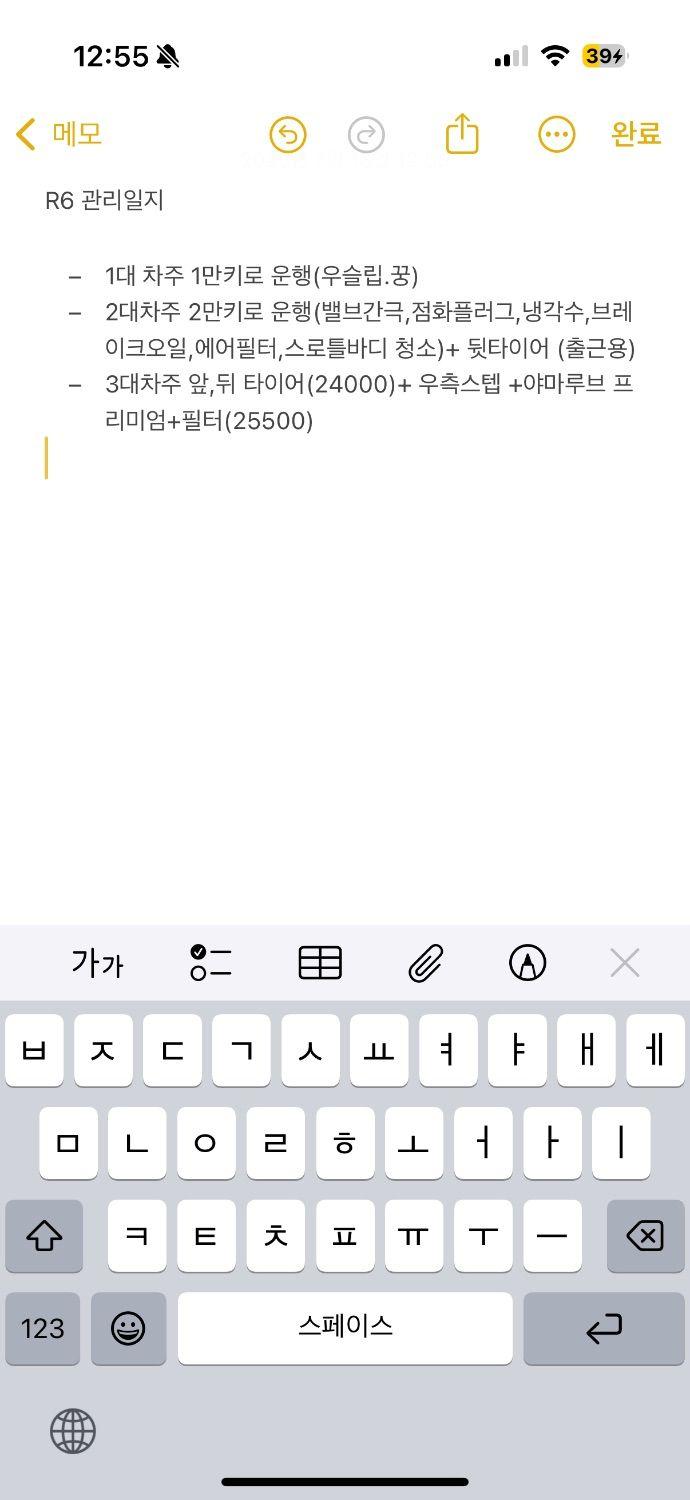Screen dimensions: 690x1500
Task: Open the markup pen tool
Action: tap(528, 963)
